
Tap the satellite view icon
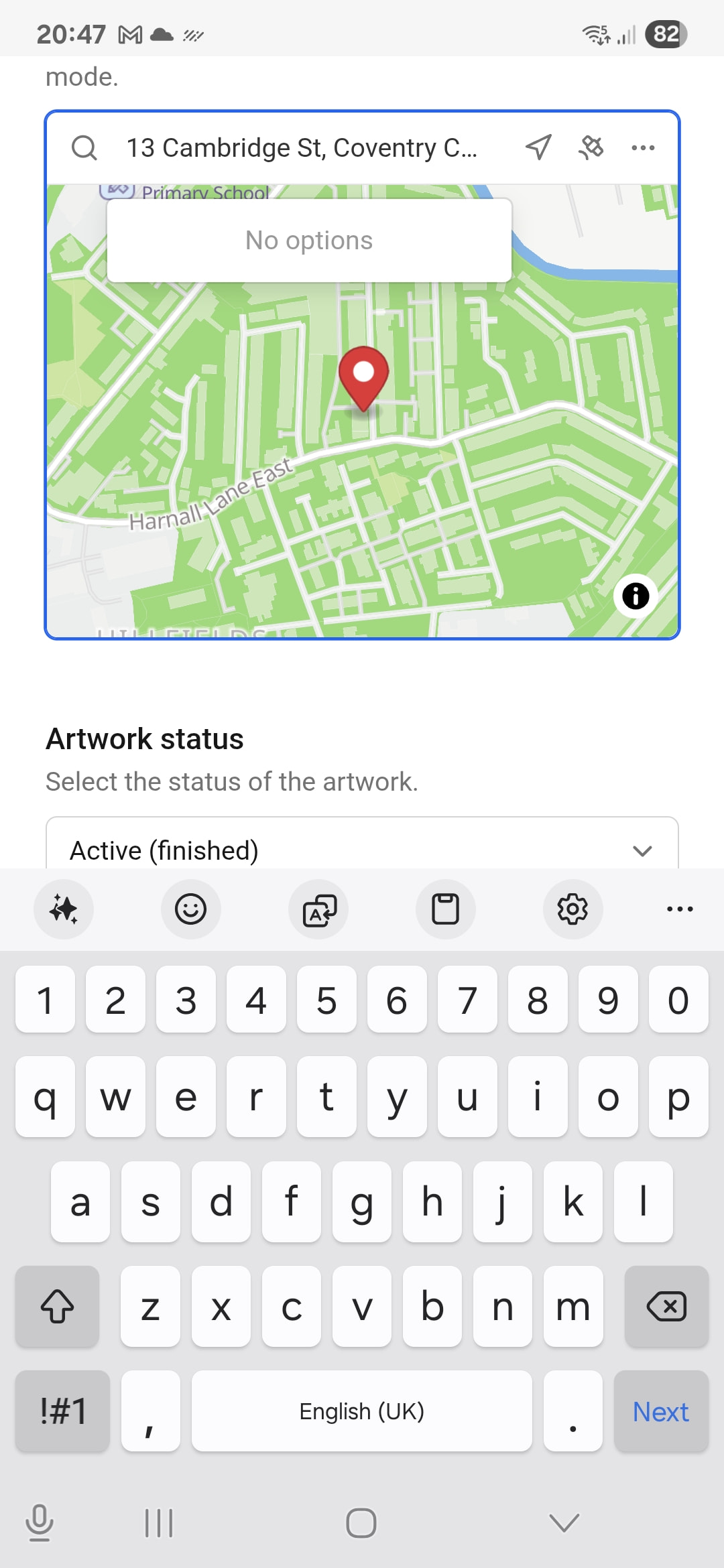tap(591, 147)
